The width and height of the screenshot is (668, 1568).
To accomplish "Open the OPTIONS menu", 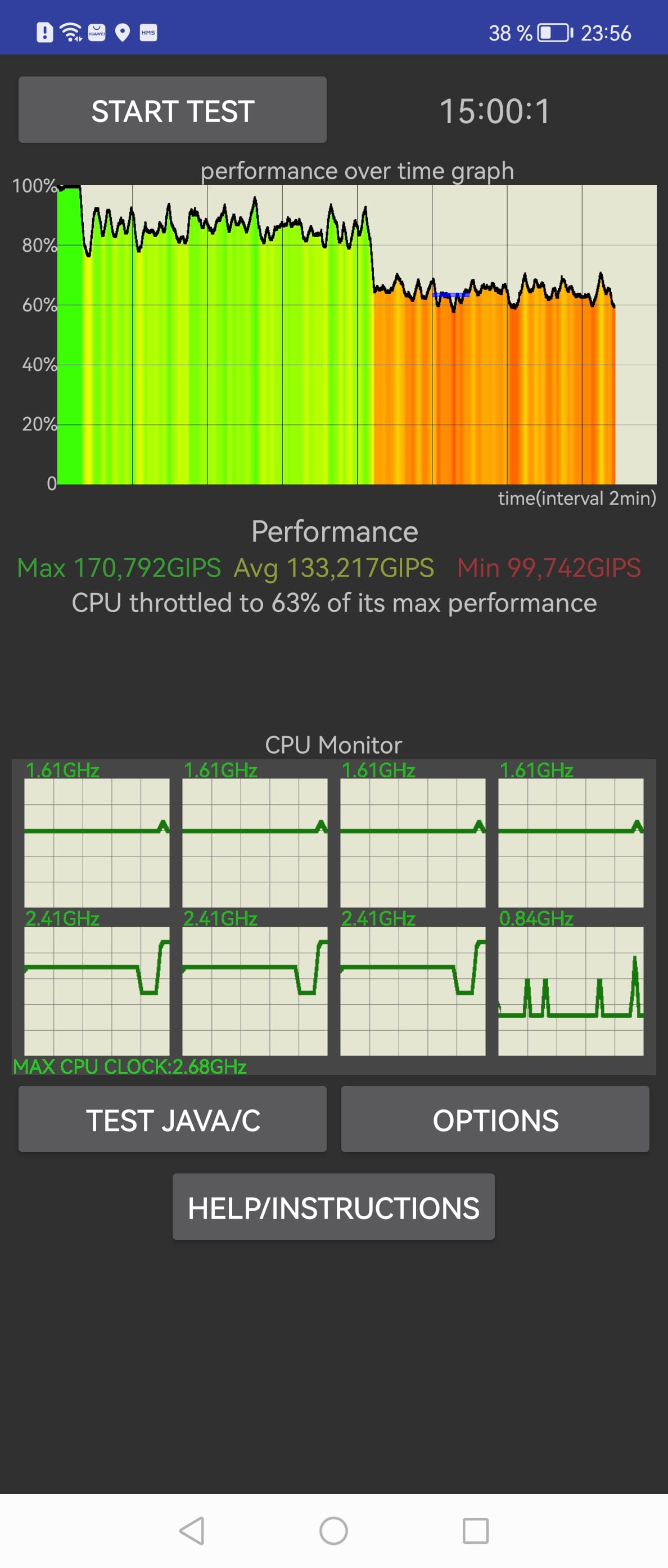I will pyautogui.click(x=494, y=1119).
